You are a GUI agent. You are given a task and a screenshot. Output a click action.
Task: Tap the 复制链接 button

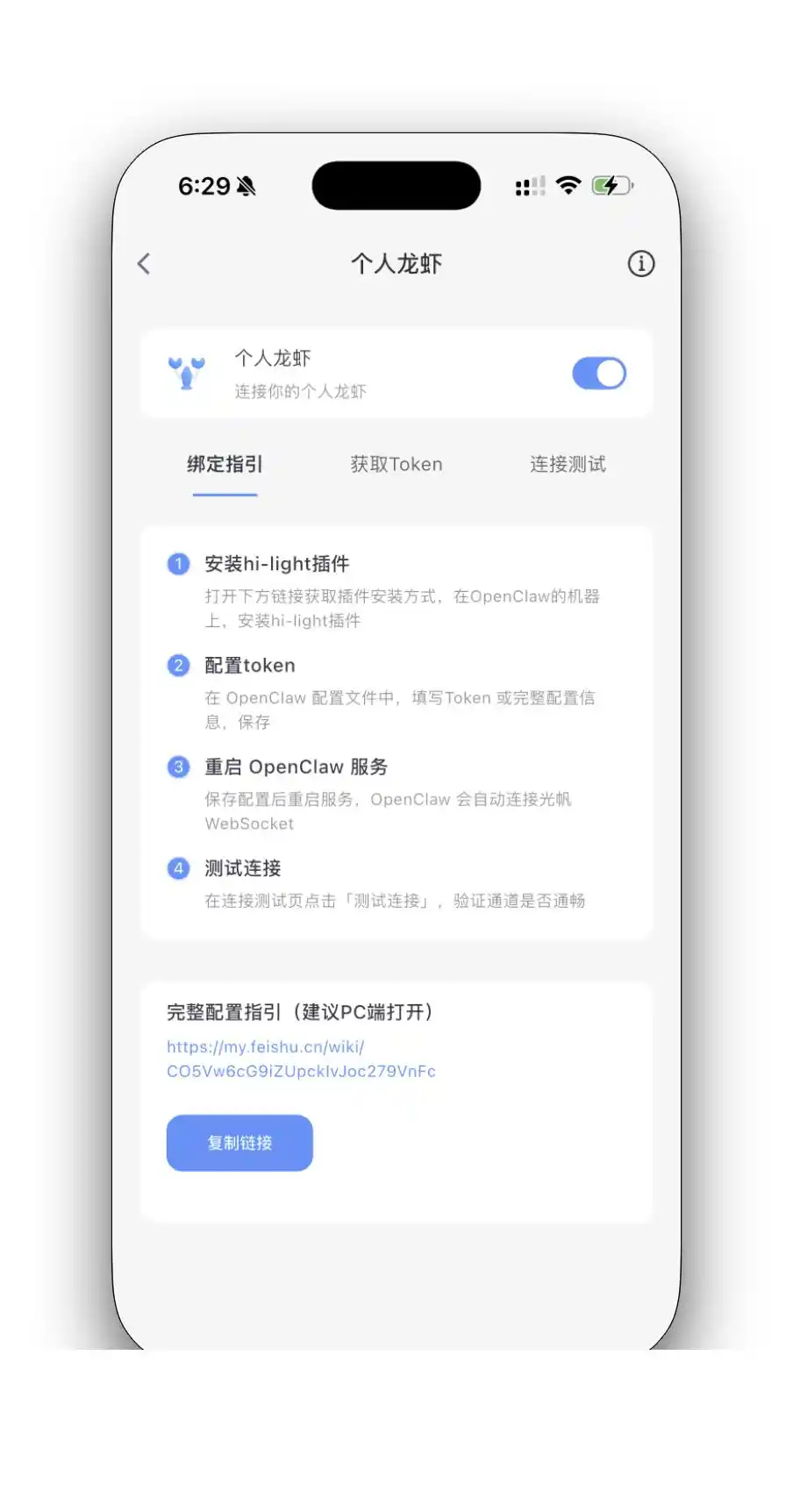point(239,1143)
